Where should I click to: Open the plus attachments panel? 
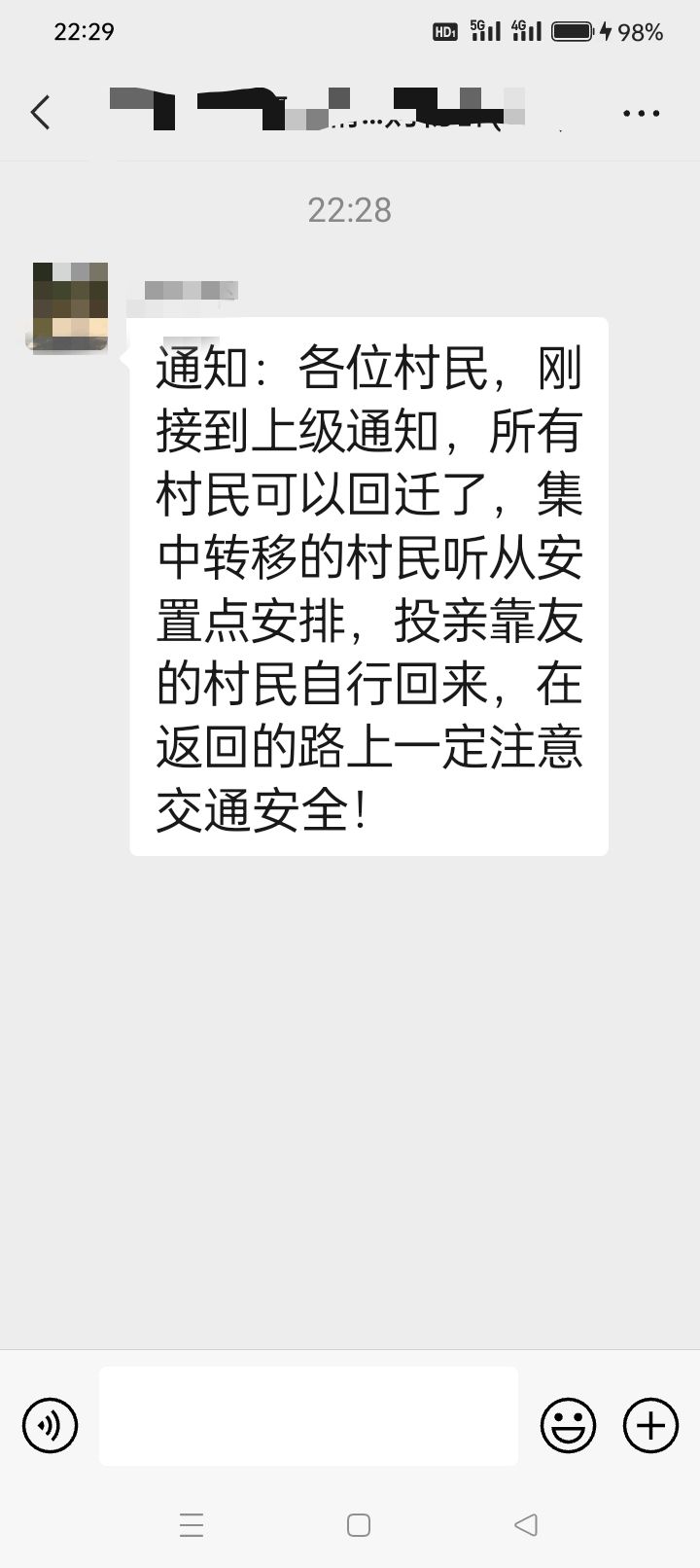[x=650, y=1425]
